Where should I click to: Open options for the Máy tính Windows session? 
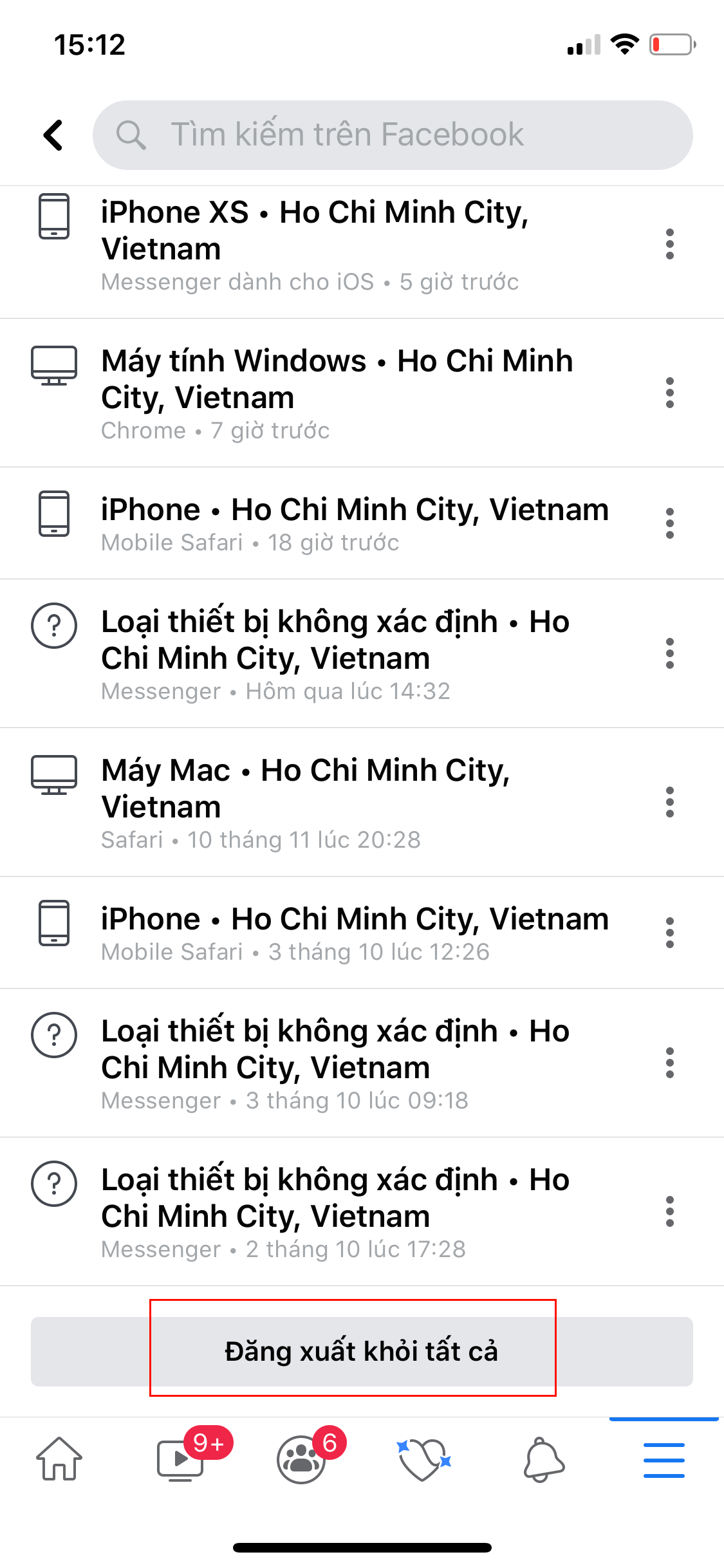669,393
